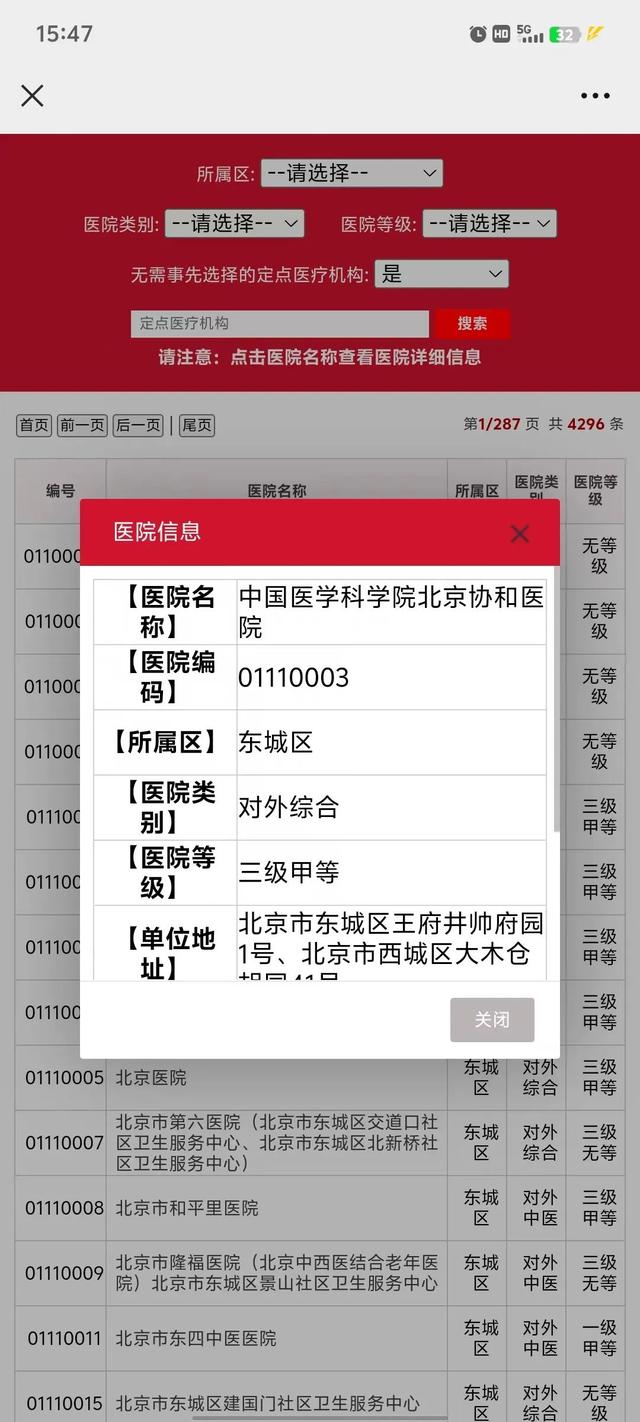
Task: Expand the 医院类别 dropdown
Action: [x=234, y=223]
